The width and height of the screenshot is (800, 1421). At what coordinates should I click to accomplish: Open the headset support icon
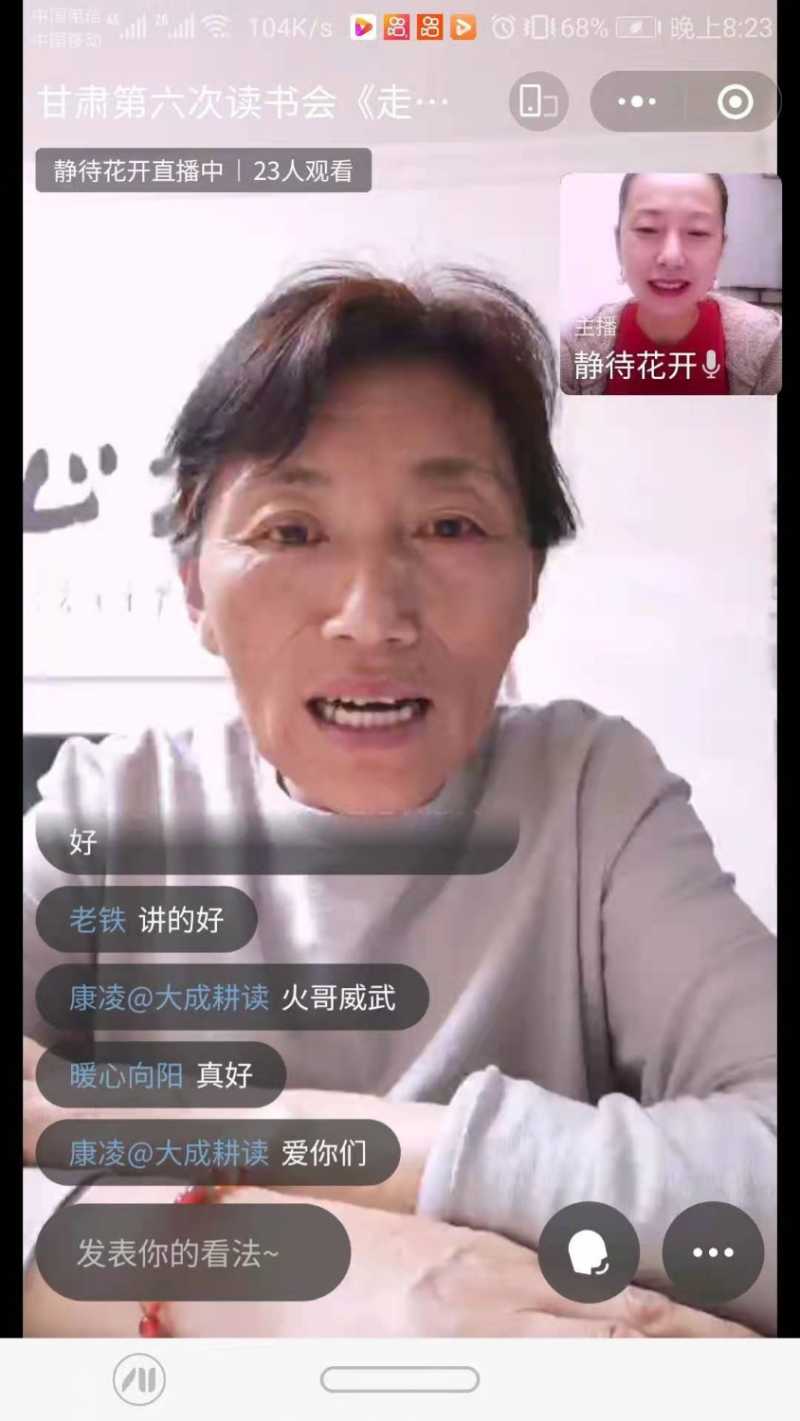[589, 1252]
